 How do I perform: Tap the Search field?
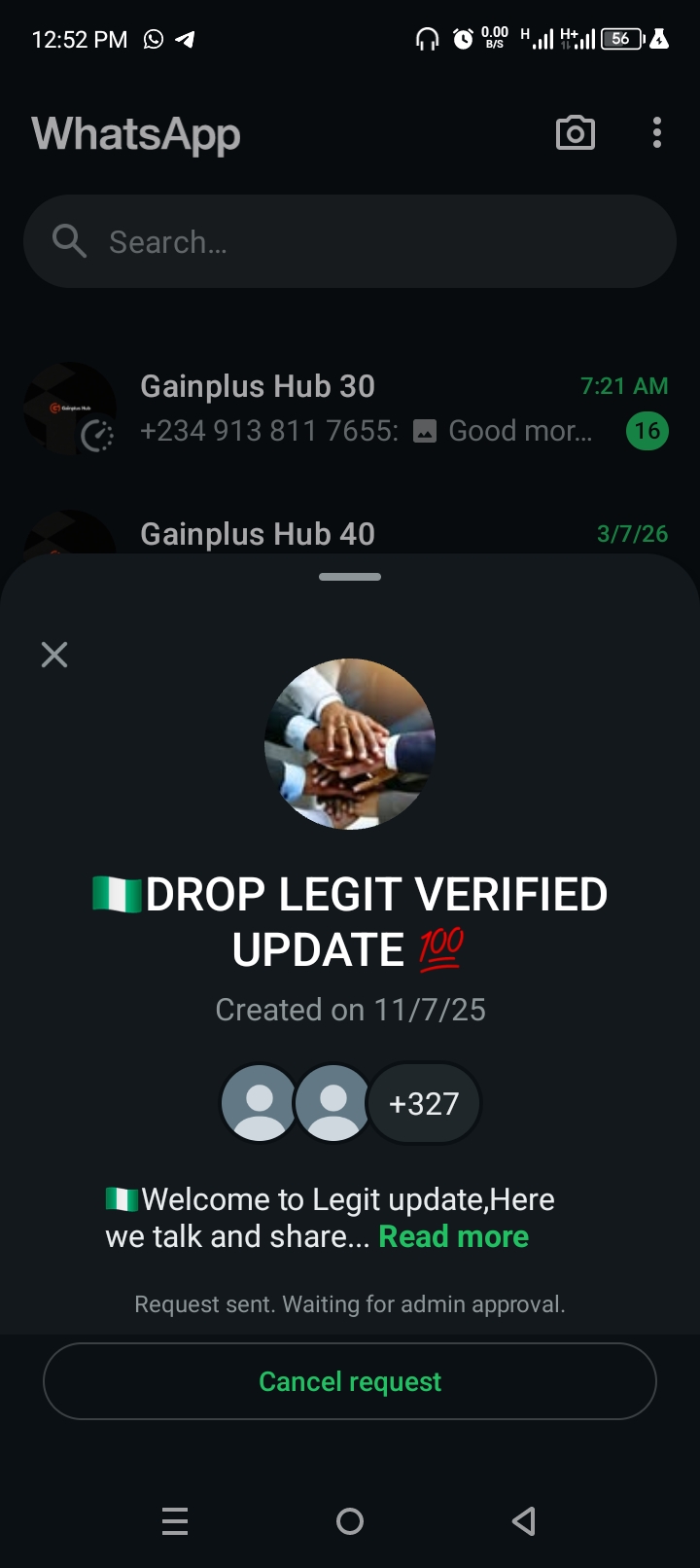pyautogui.click(x=350, y=241)
